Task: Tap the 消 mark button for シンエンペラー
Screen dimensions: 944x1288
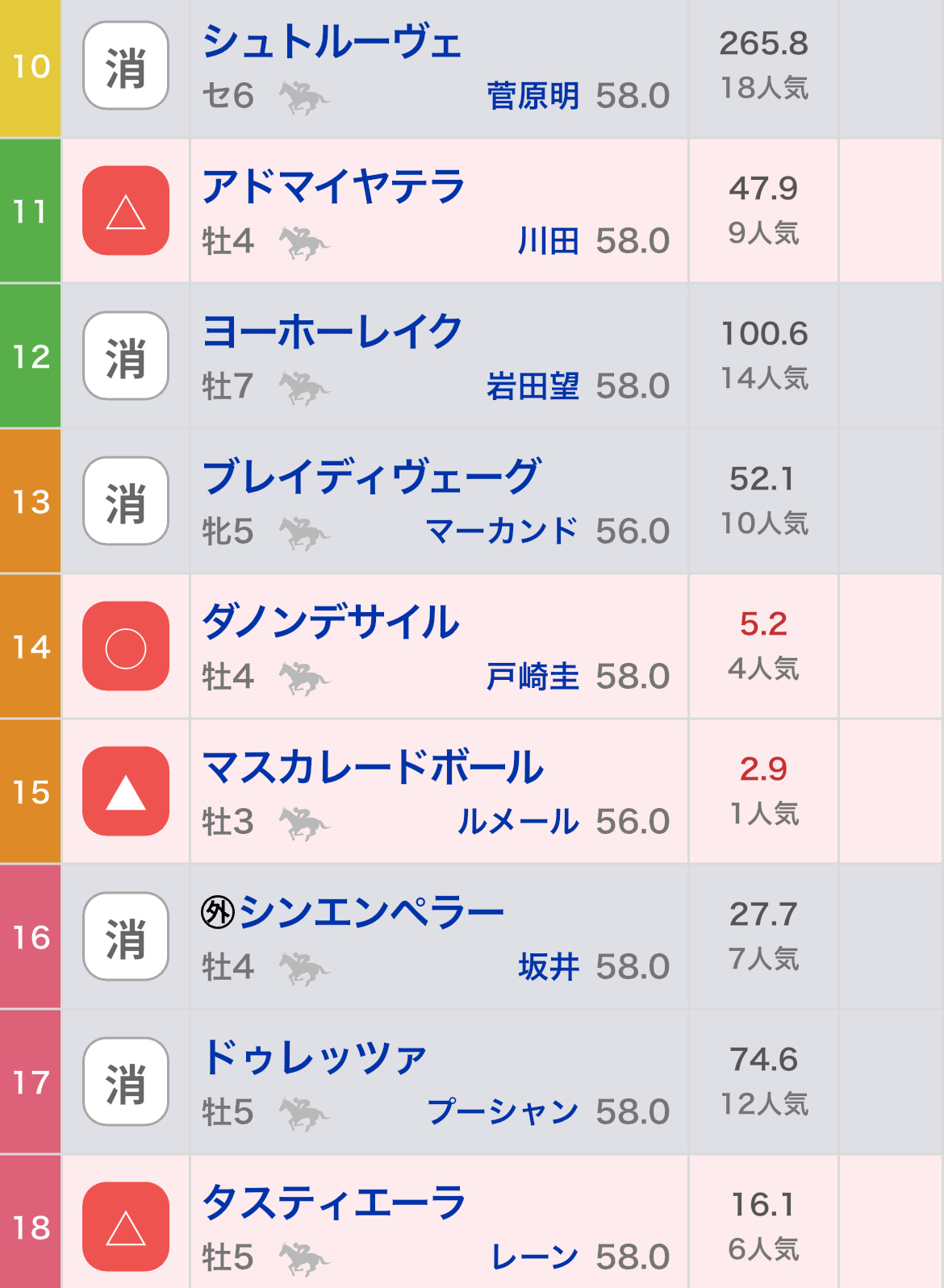Action: tap(126, 937)
